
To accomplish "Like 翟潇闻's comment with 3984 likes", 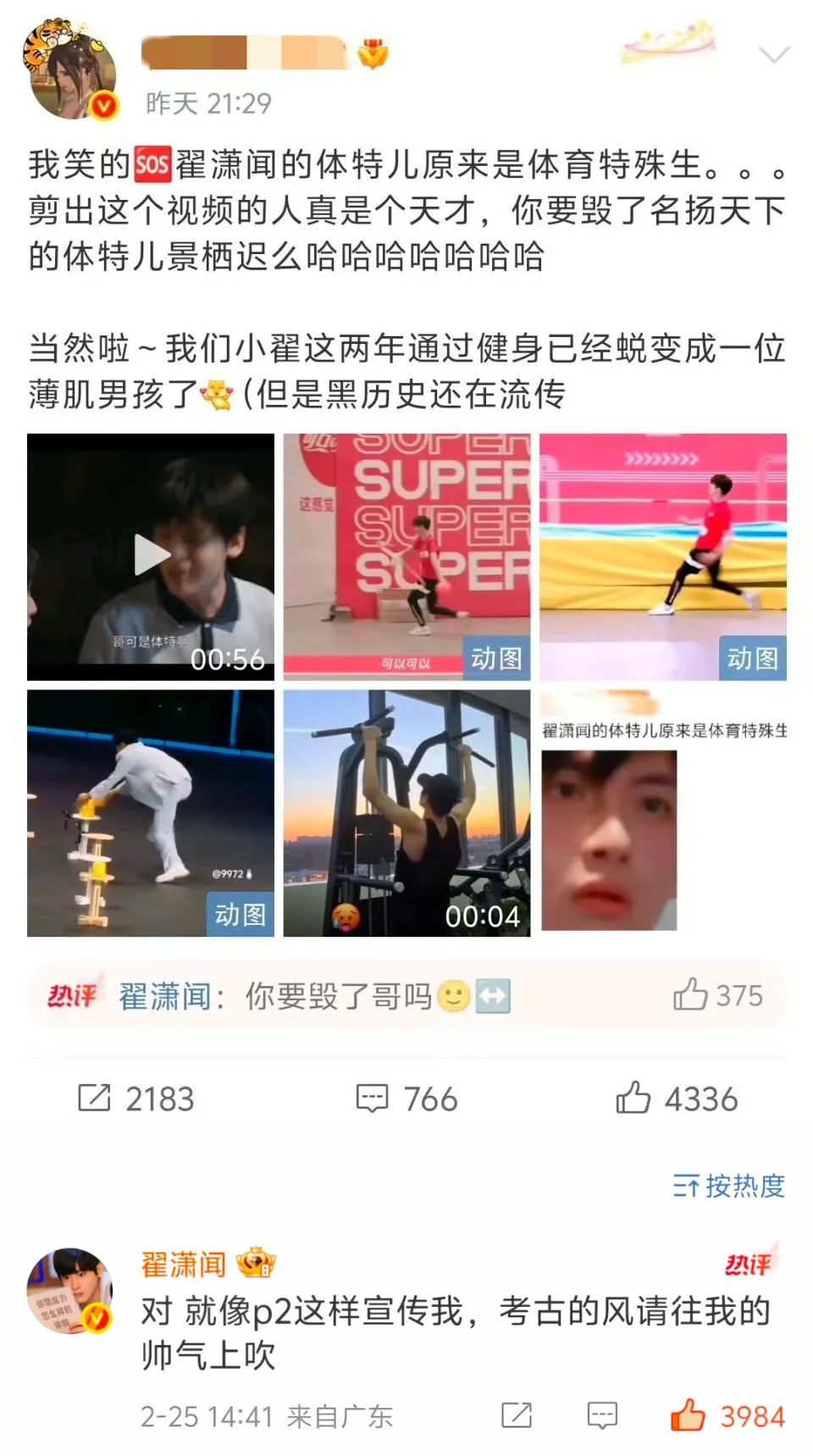I will click(727, 1415).
